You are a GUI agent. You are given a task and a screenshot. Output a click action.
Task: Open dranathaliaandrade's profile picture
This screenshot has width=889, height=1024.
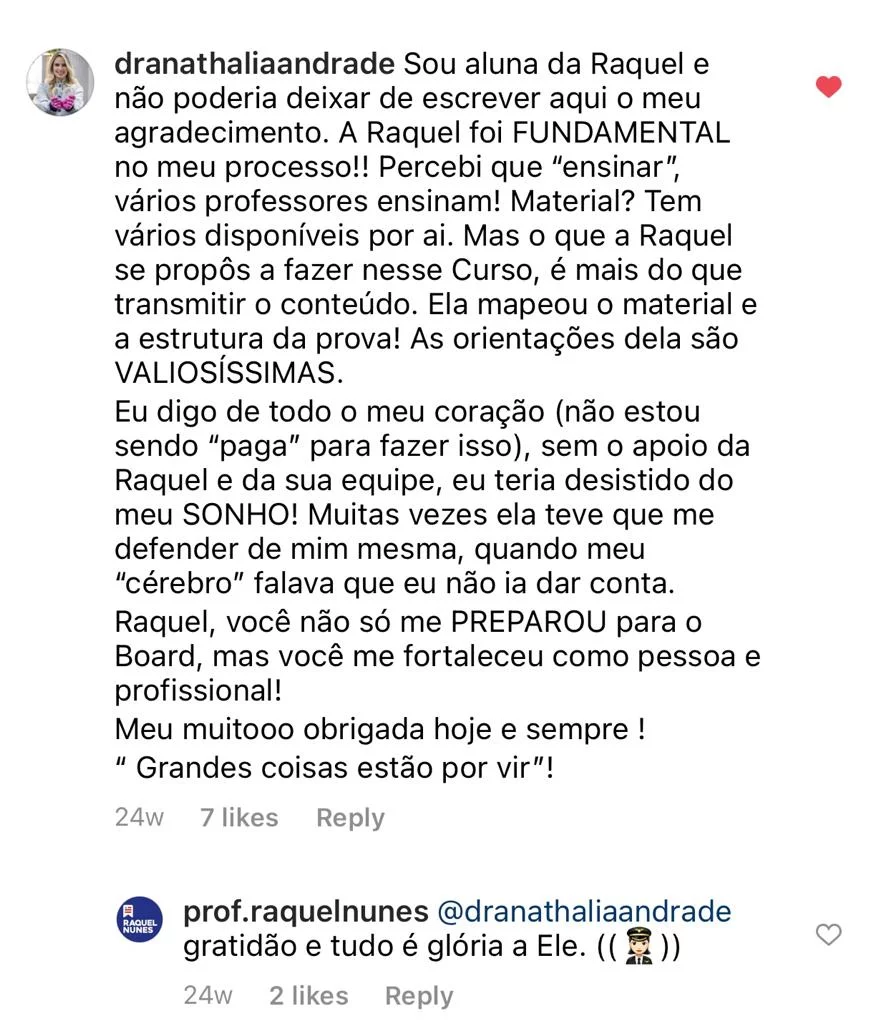tap(60, 81)
